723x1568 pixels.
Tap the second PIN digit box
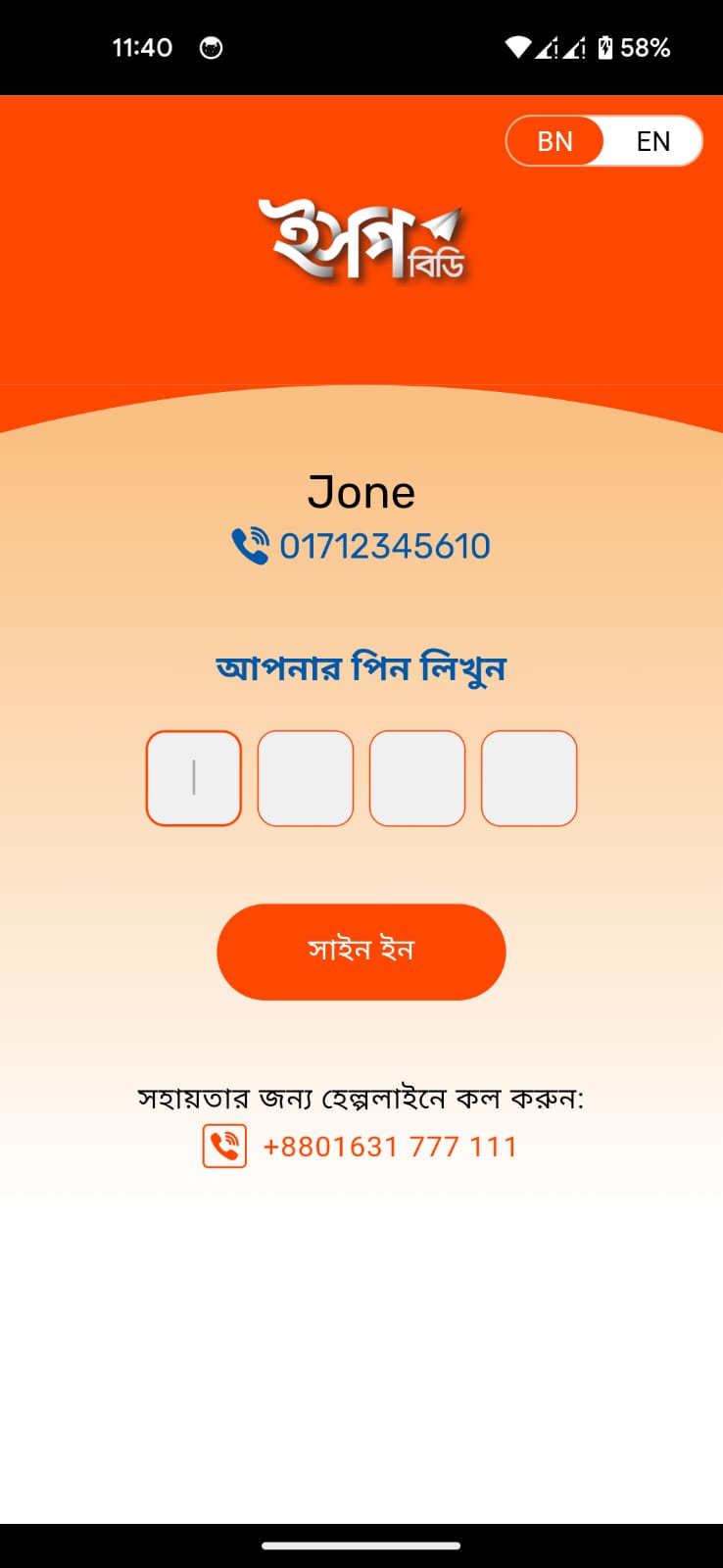pyautogui.click(x=306, y=778)
